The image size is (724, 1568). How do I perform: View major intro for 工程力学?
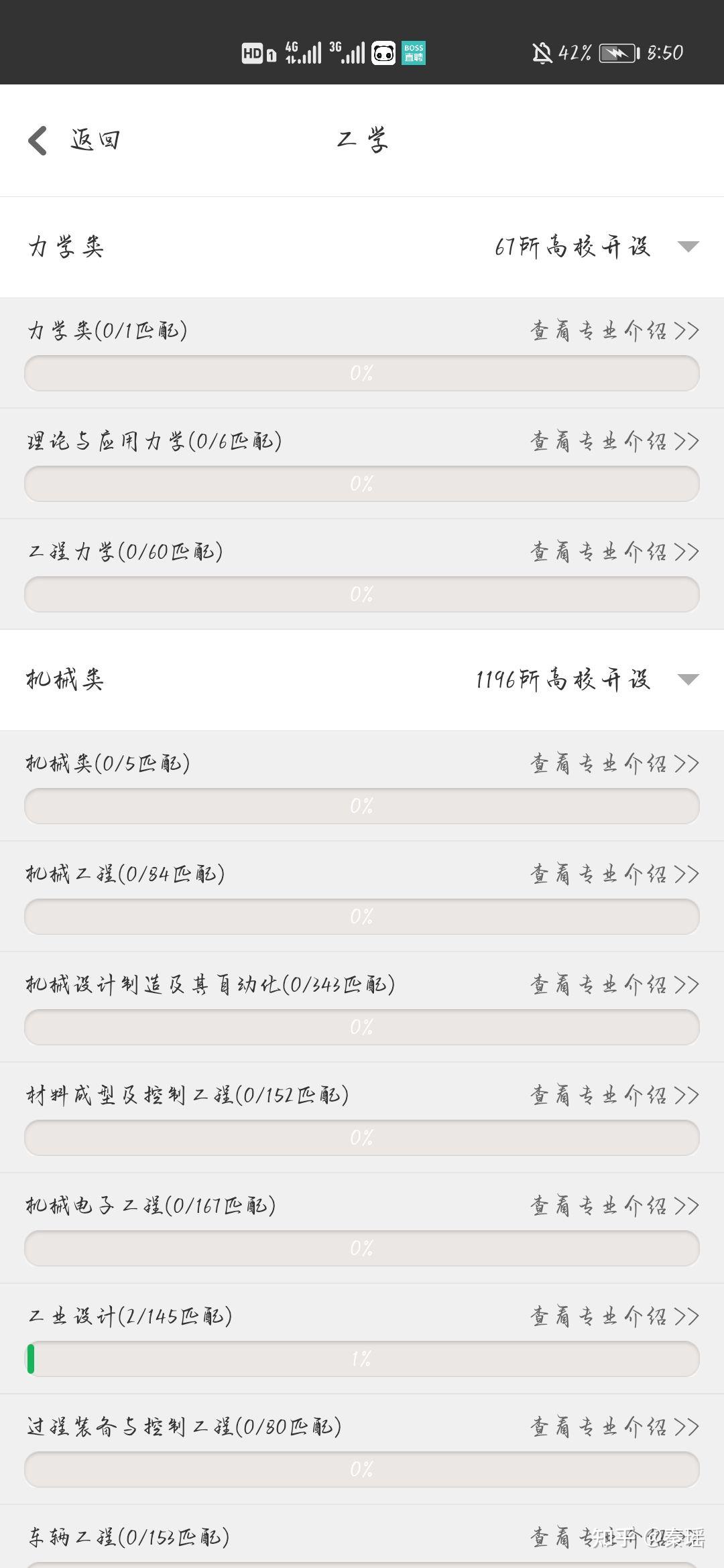[x=614, y=551]
